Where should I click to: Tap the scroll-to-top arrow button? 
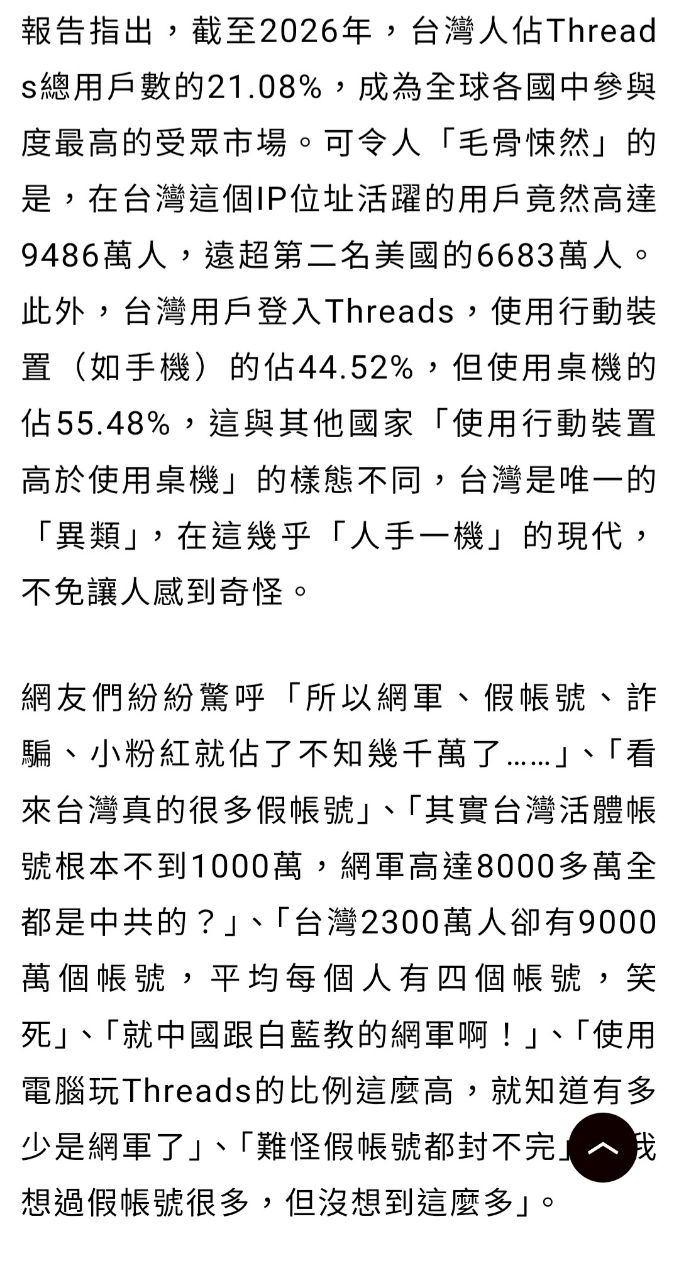[602, 1147]
